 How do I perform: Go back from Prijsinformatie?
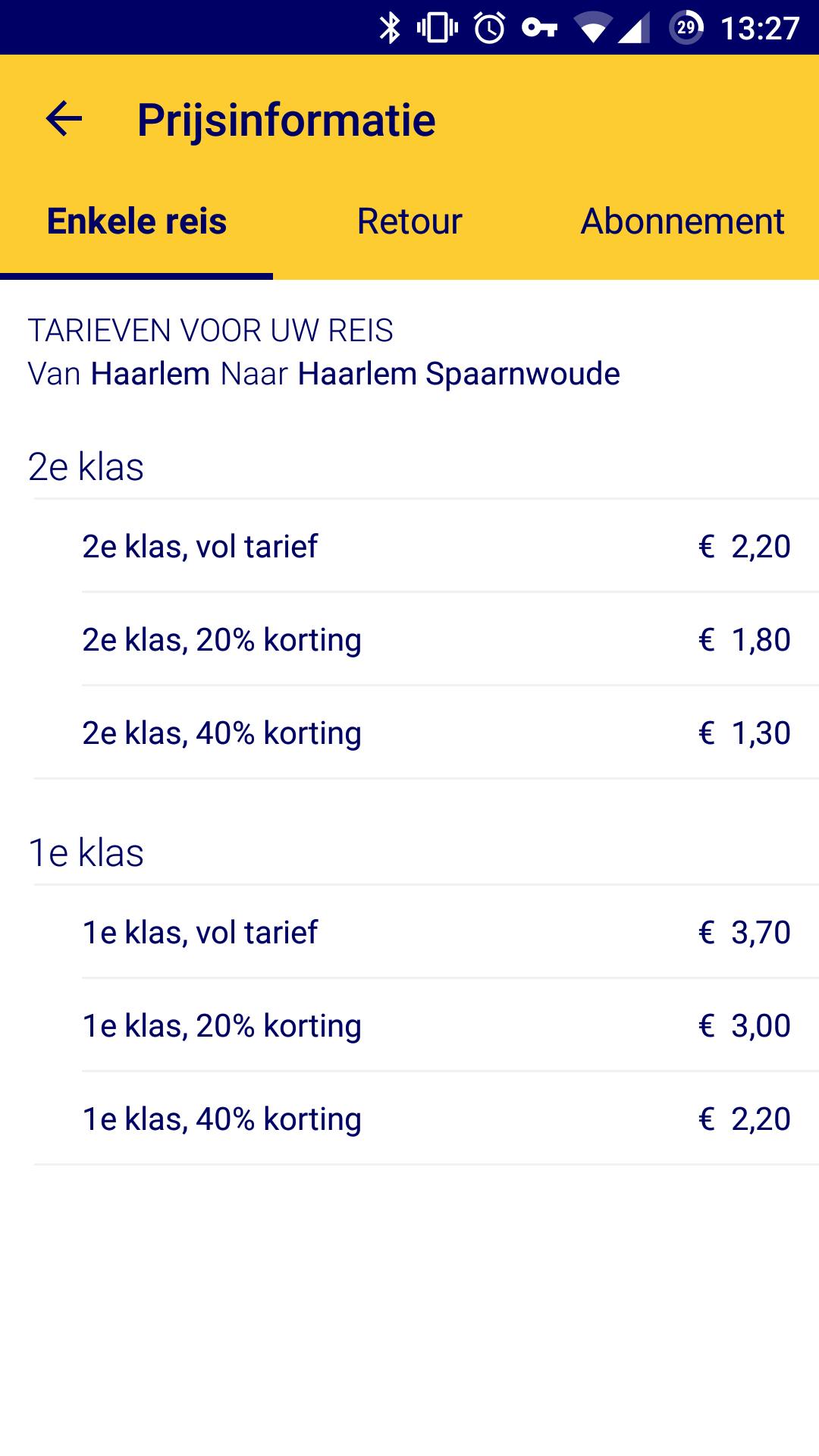[x=64, y=119]
